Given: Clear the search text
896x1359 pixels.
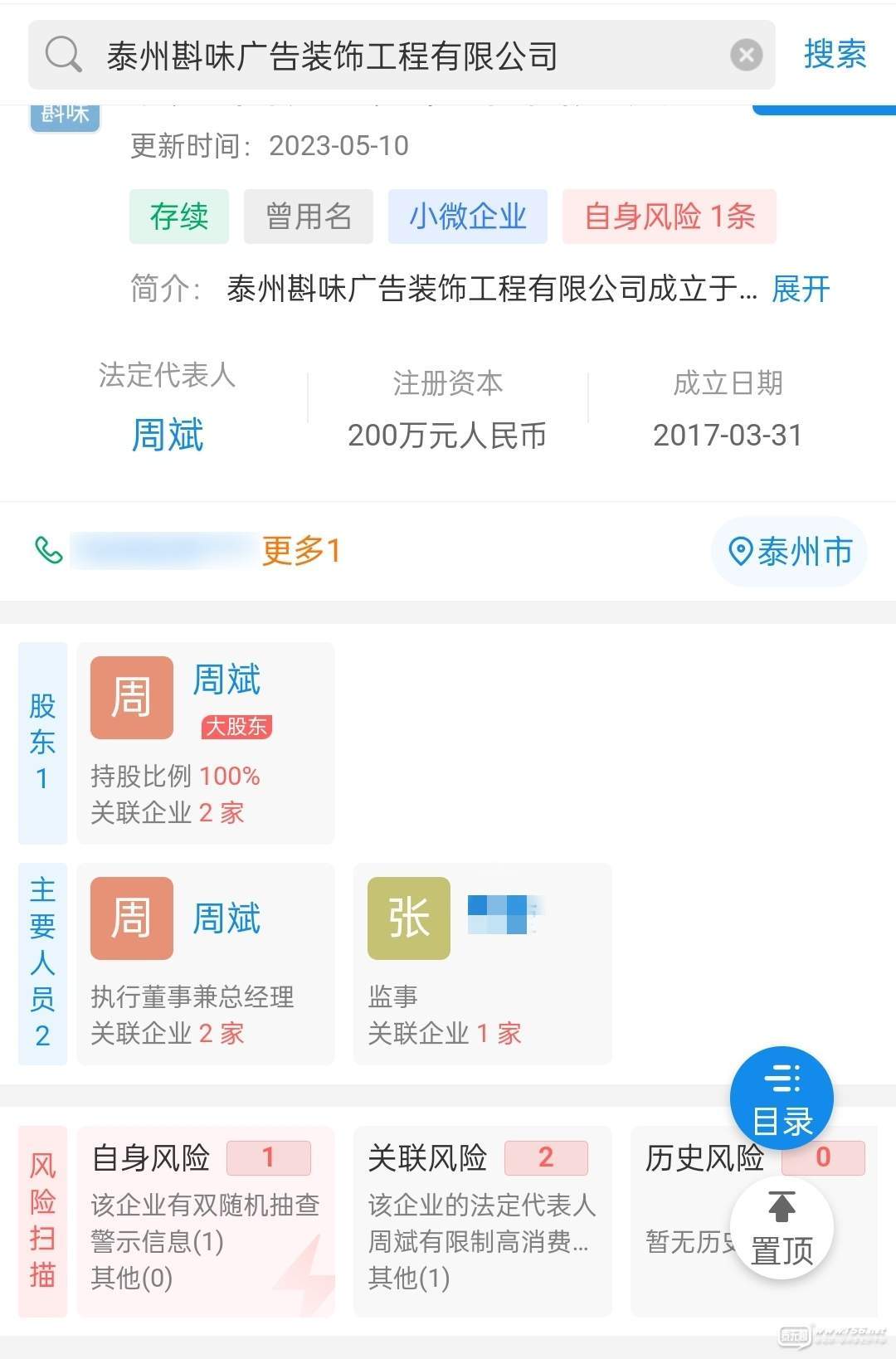Looking at the screenshot, I should pyautogui.click(x=746, y=56).
